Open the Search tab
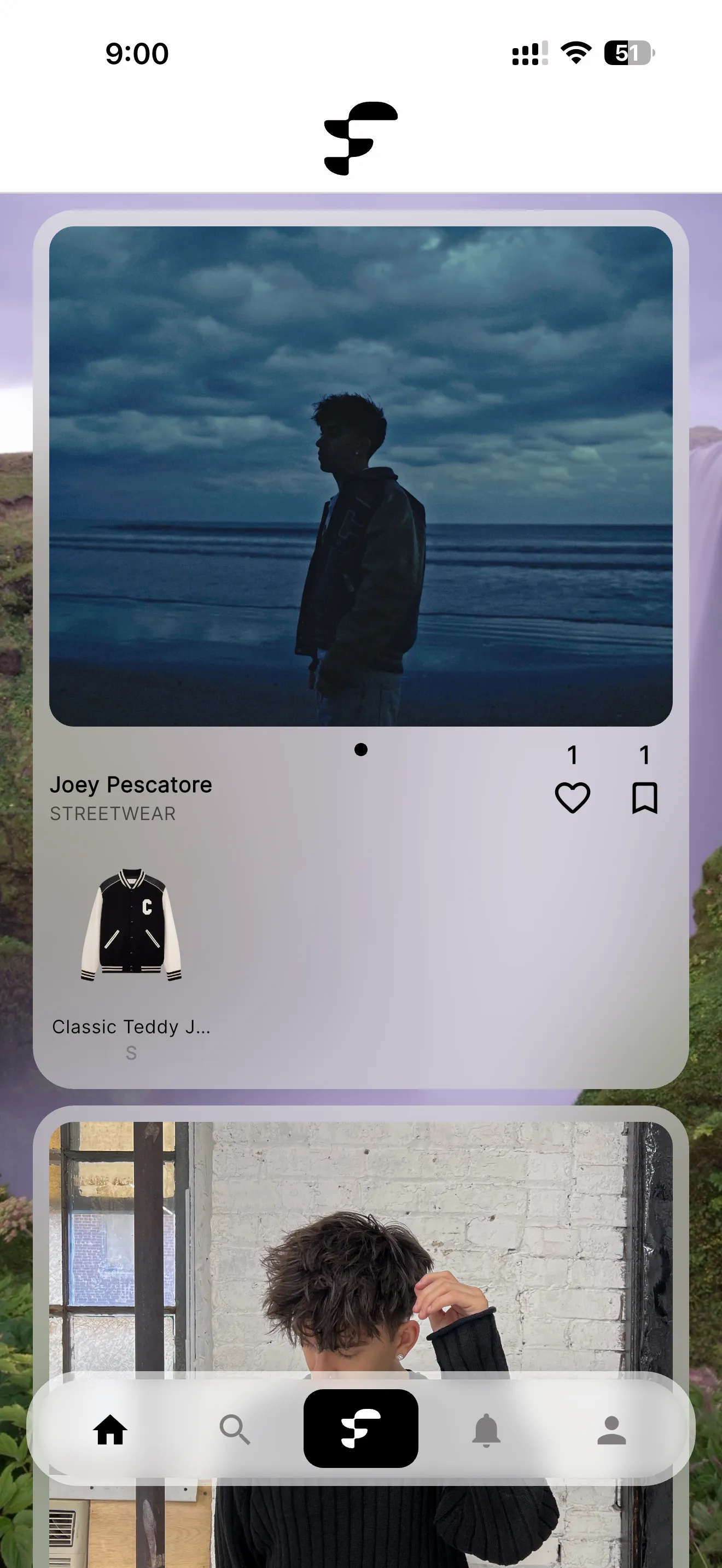722x1568 pixels. coord(235,1429)
